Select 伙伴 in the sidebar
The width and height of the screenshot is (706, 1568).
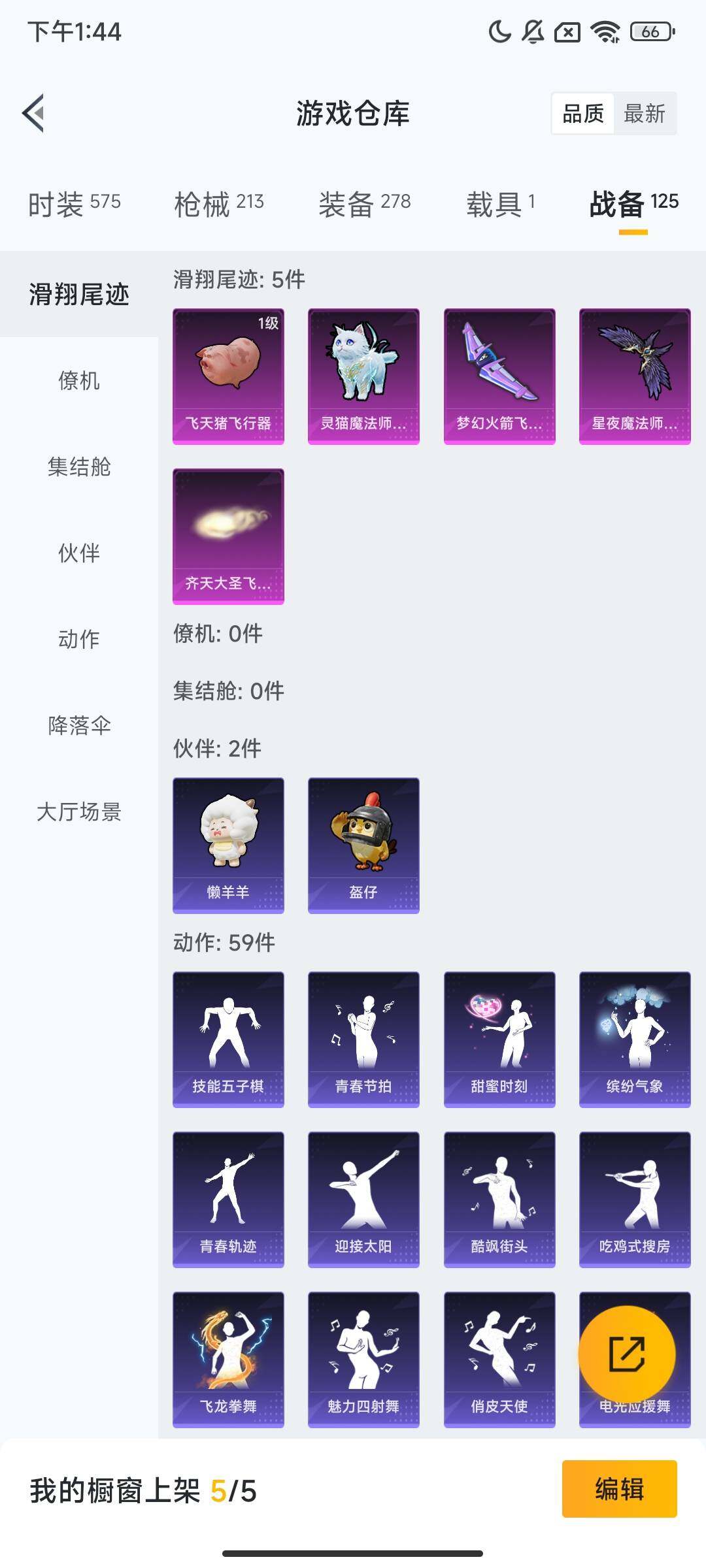(79, 553)
